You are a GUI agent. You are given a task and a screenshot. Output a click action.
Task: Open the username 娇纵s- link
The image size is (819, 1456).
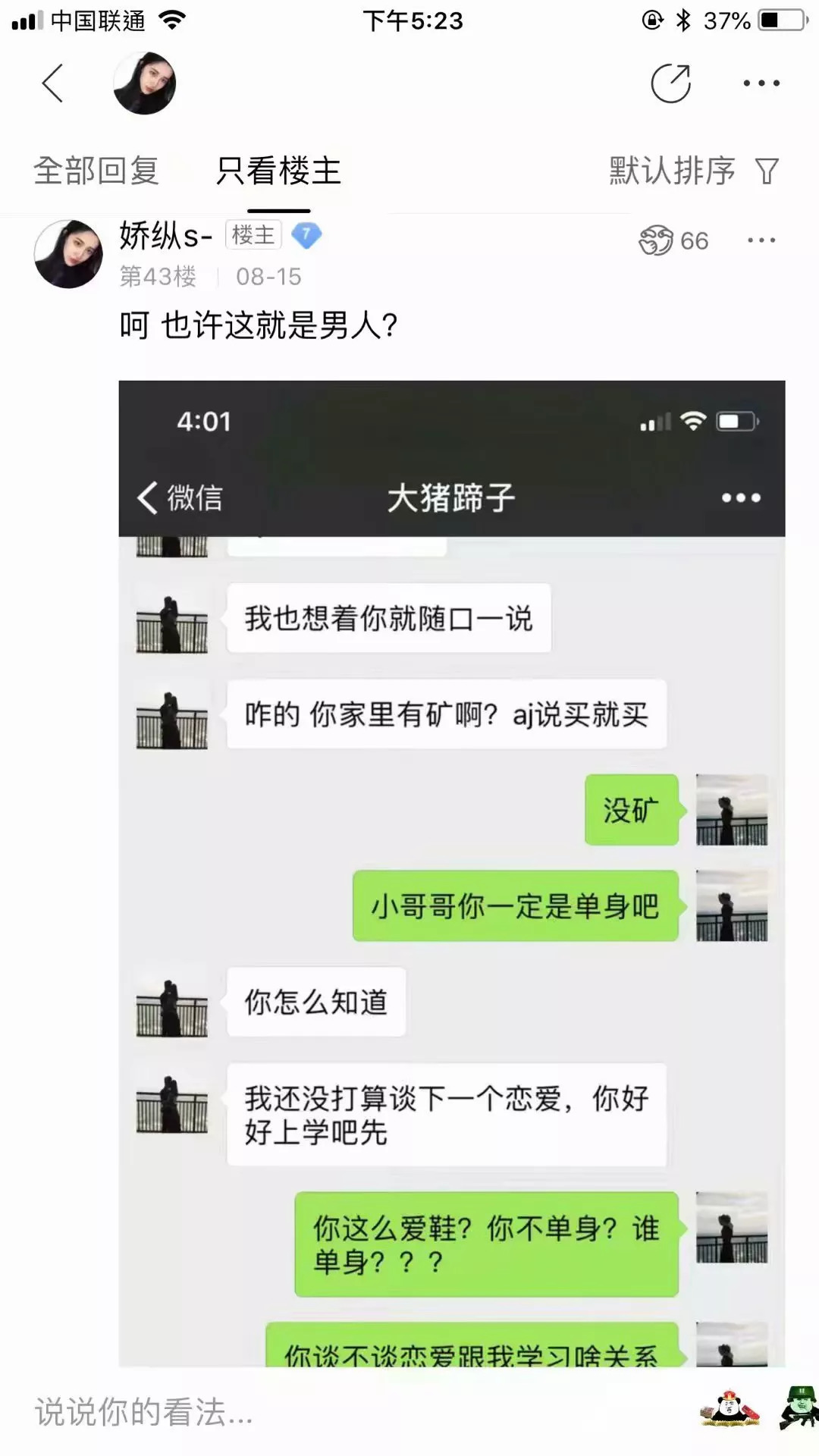coord(165,236)
